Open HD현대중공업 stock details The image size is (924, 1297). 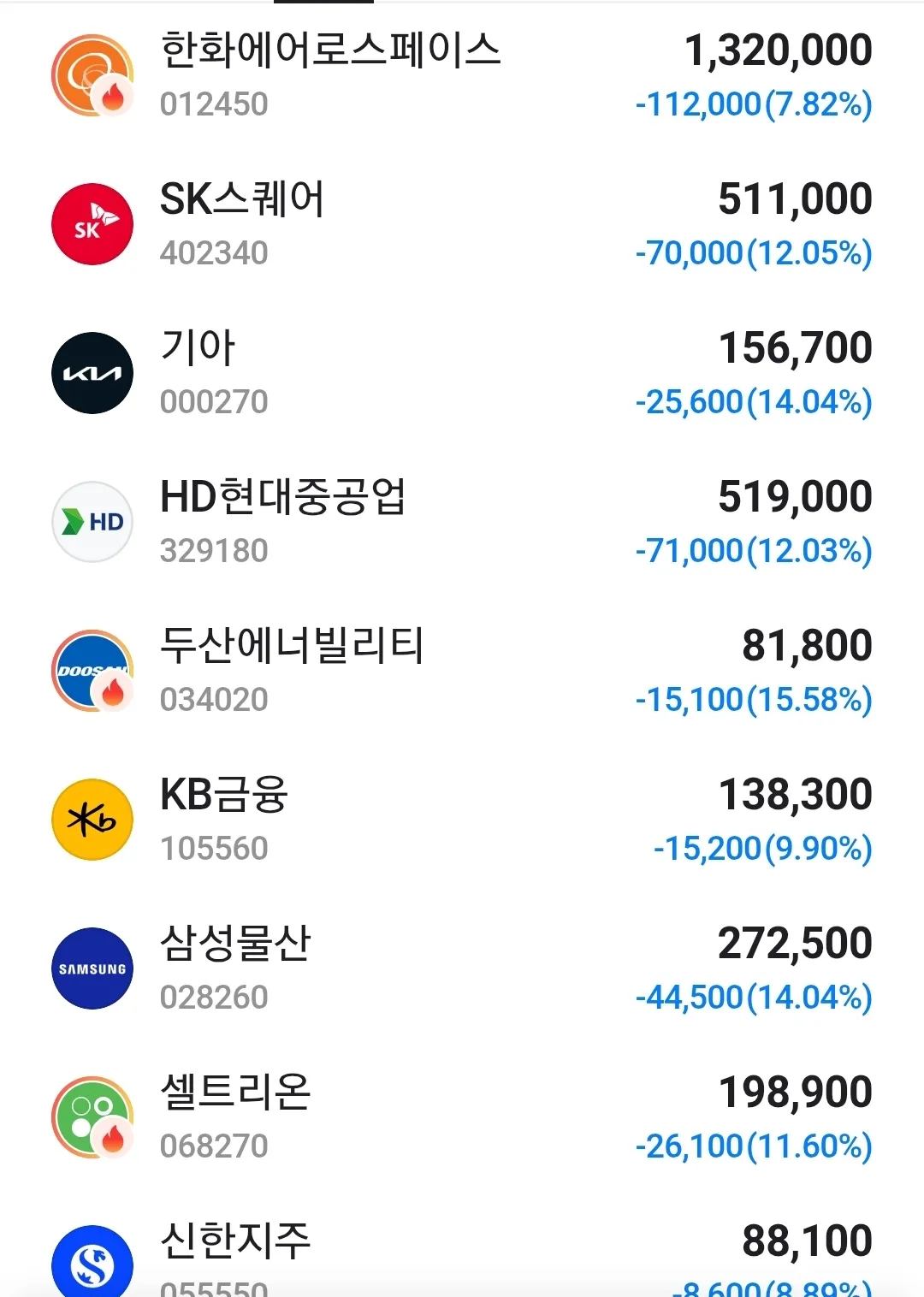pos(282,498)
